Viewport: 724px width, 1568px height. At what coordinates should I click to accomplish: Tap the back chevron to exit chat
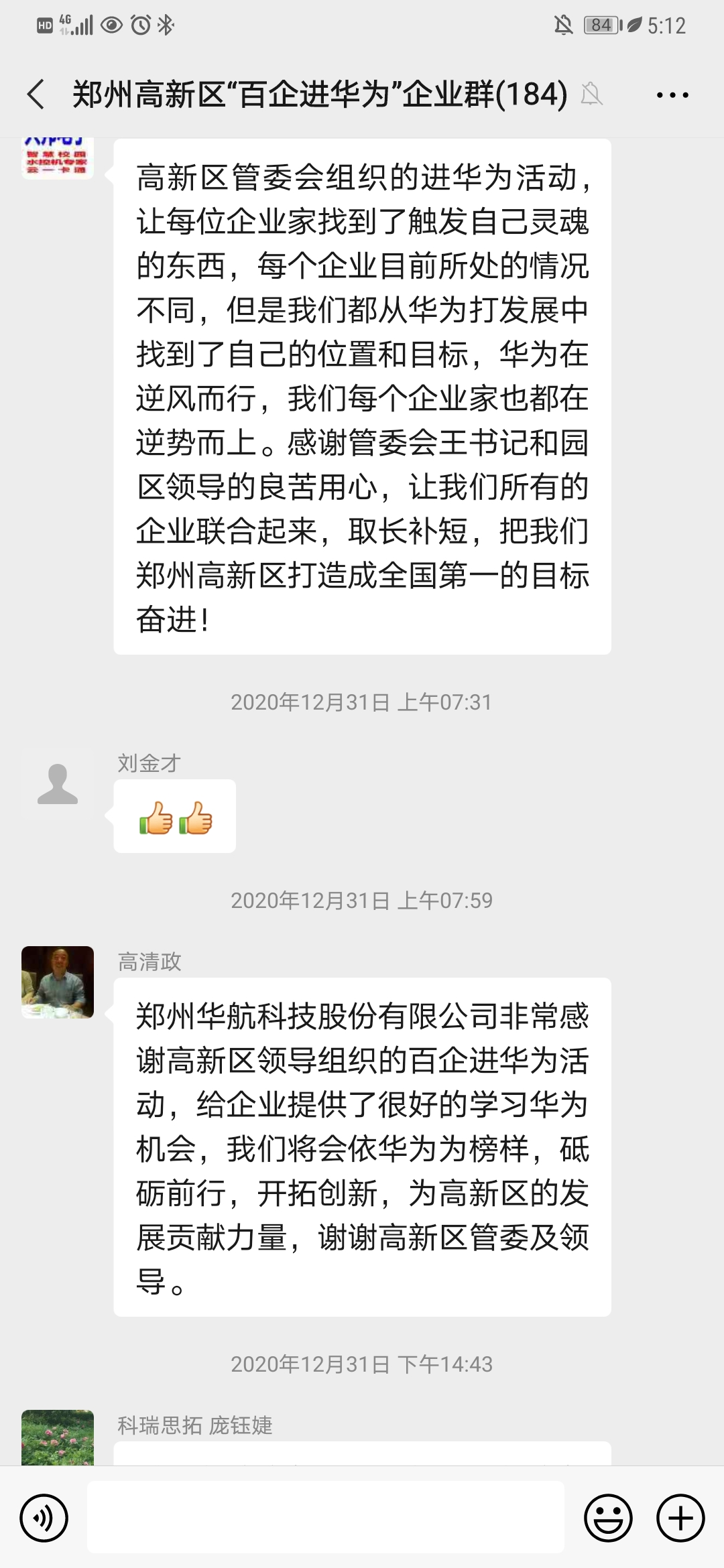click(x=34, y=94)
